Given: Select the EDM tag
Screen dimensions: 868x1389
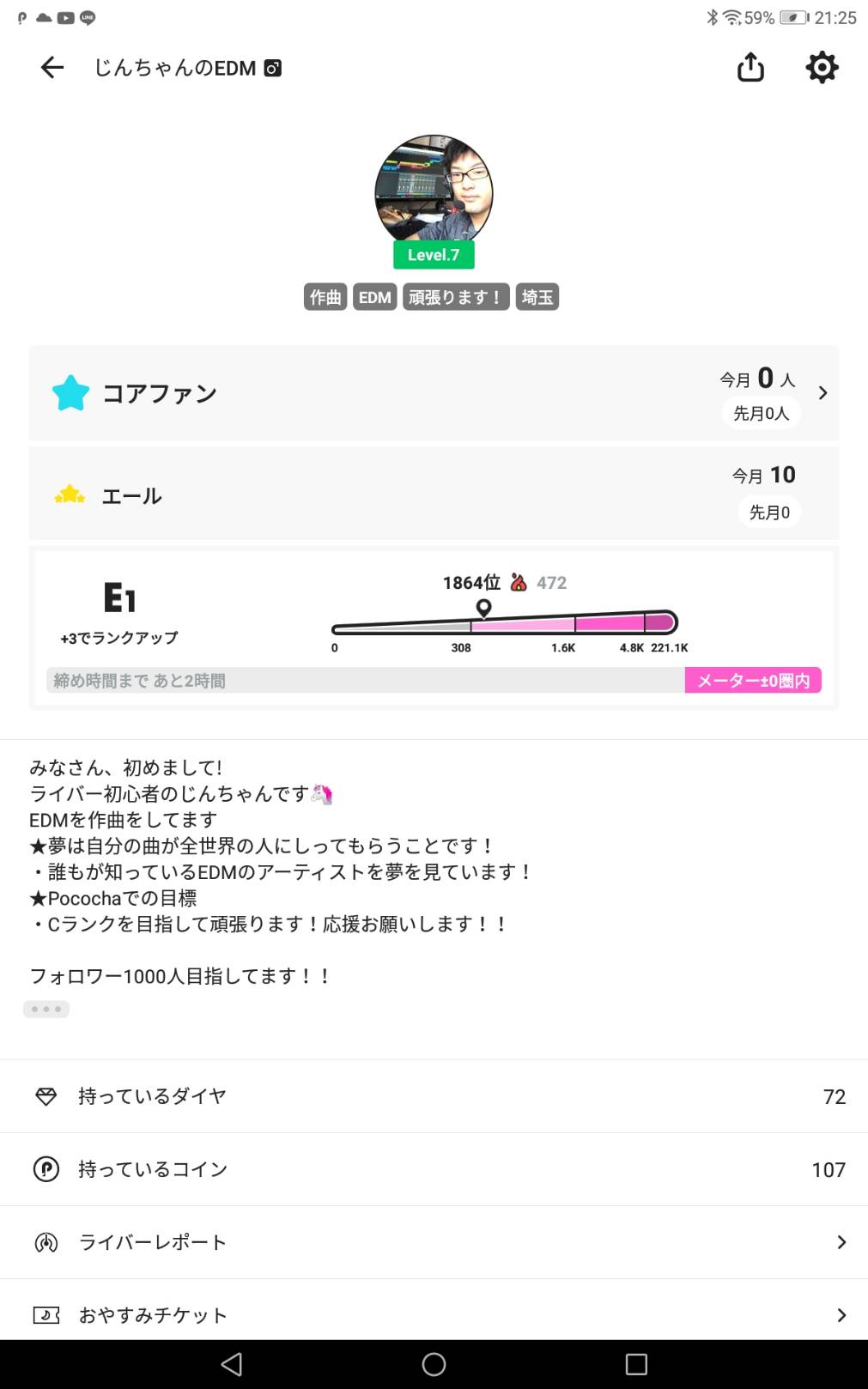Looking at the screenshot, I should point(375,297).
